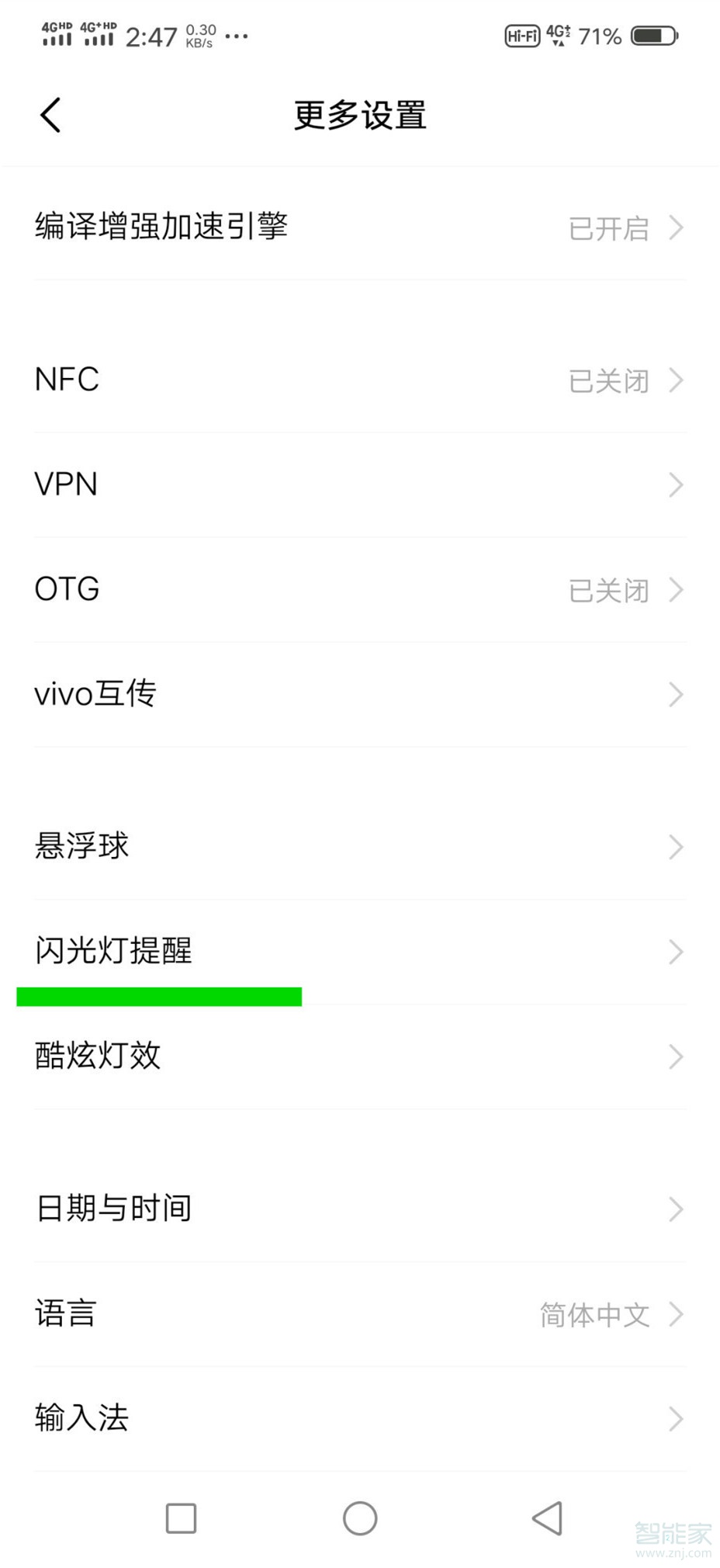This screenshot has height=1568, width=720.
Task: Open 编译增强加速引擎 marked 已开启
Action: pos(360,227)
